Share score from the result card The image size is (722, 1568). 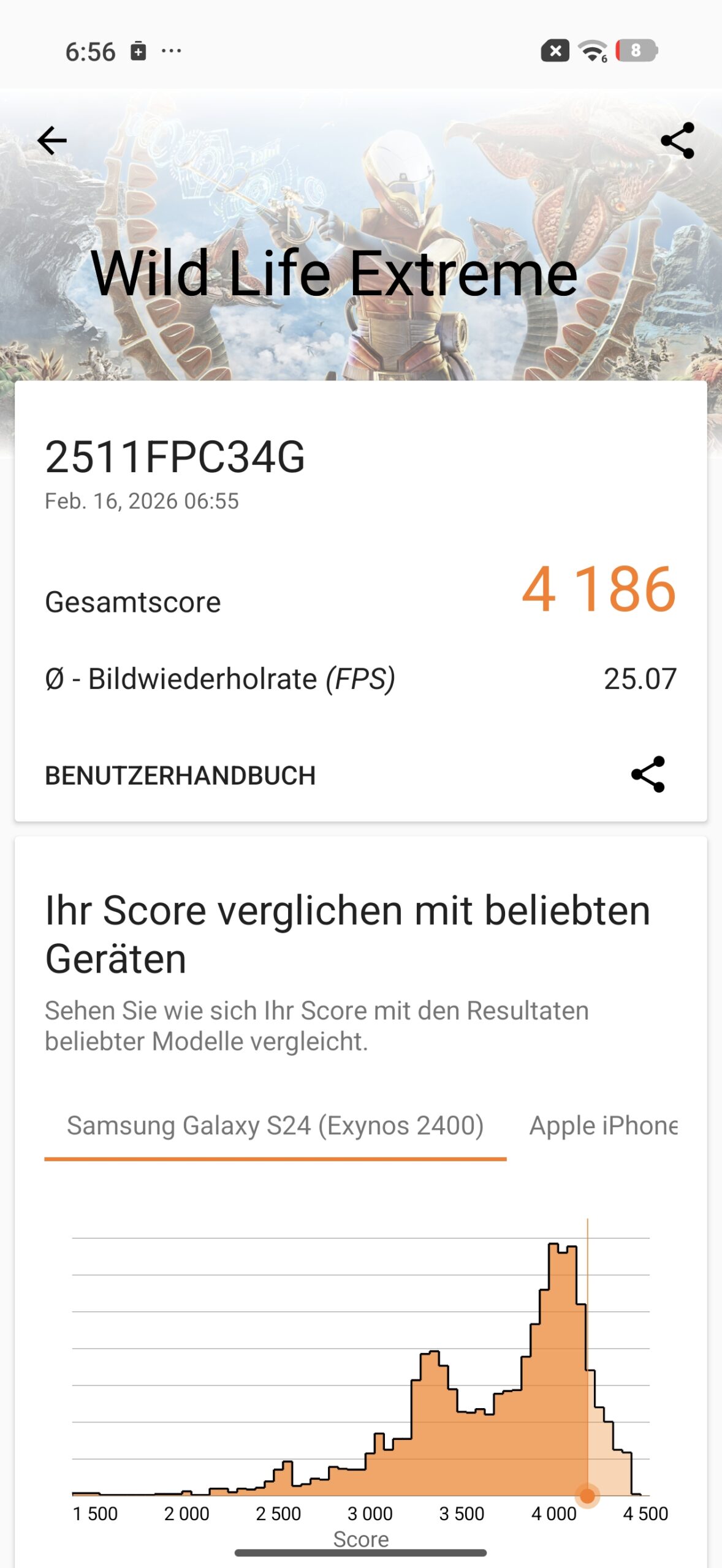tap(648, 774)
